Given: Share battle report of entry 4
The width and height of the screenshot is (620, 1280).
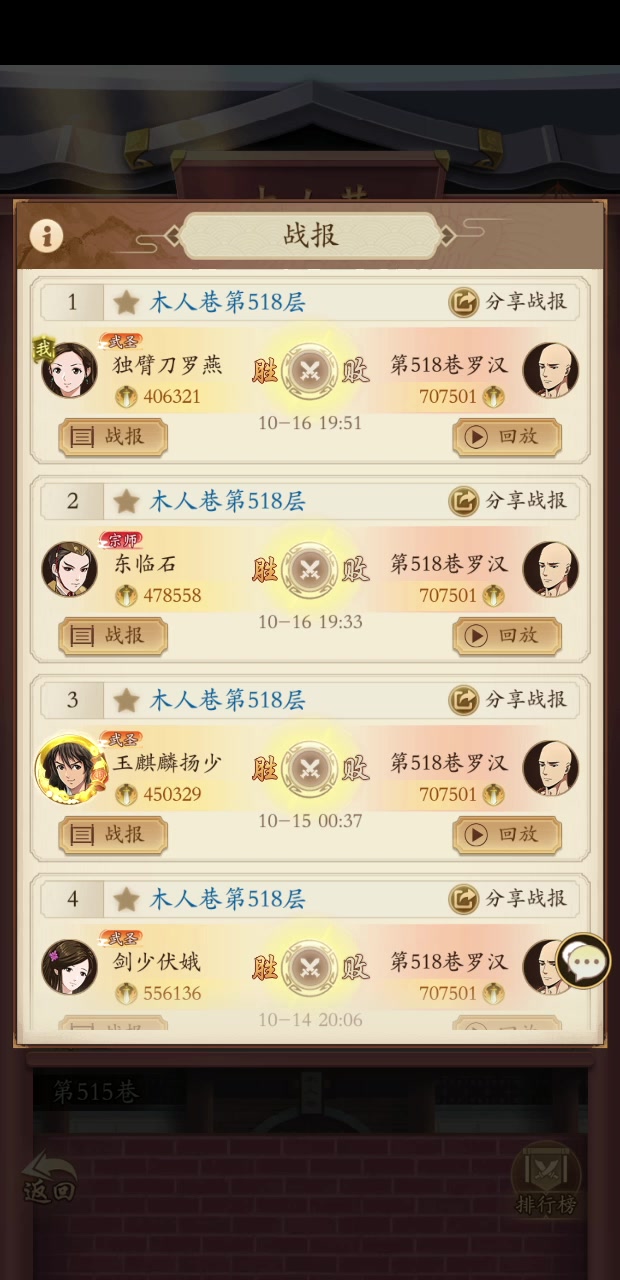Looking at the screenshot, I should tap(508, 899).
